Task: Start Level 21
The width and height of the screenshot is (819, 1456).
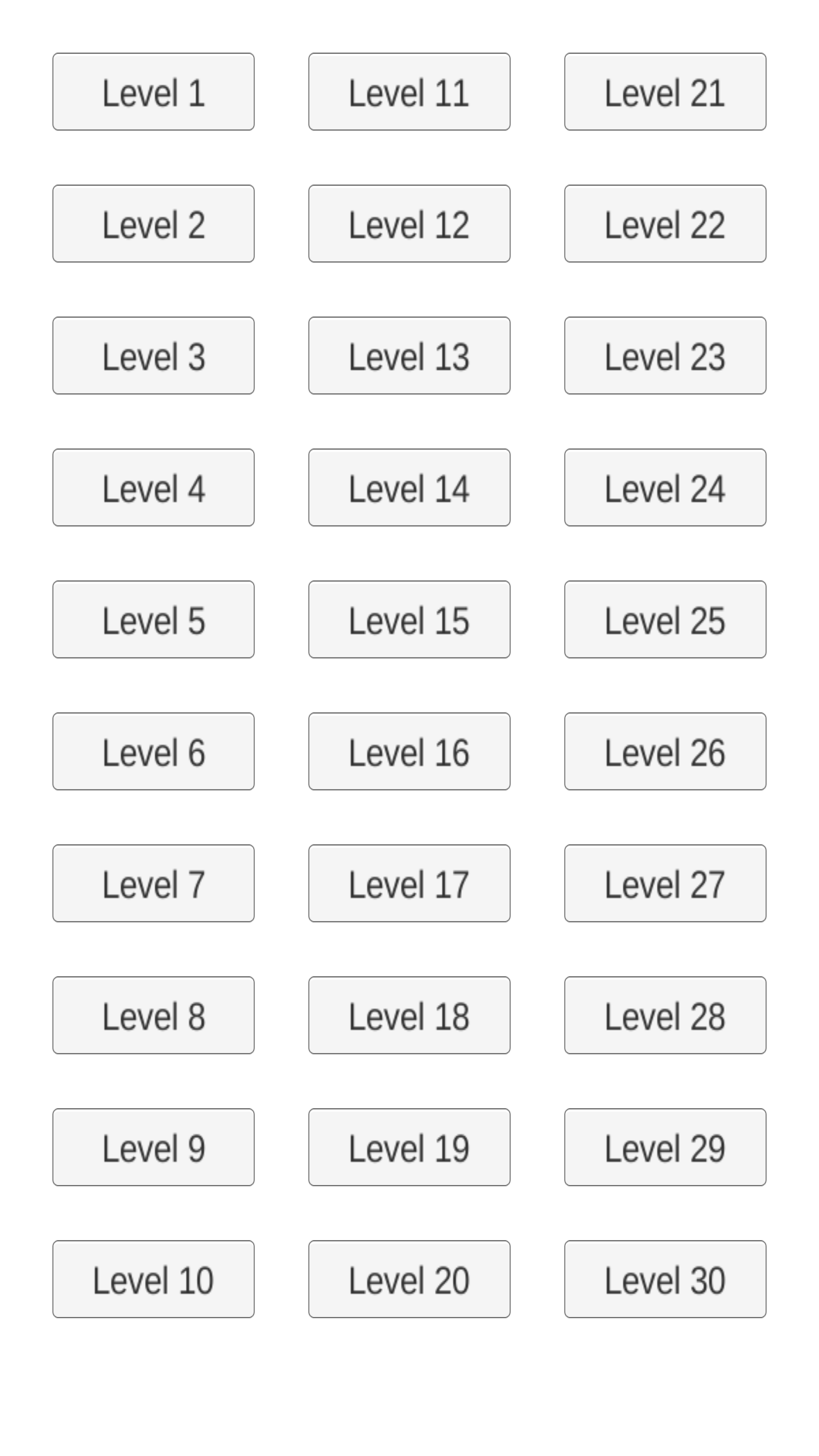Action: (665, 92)
